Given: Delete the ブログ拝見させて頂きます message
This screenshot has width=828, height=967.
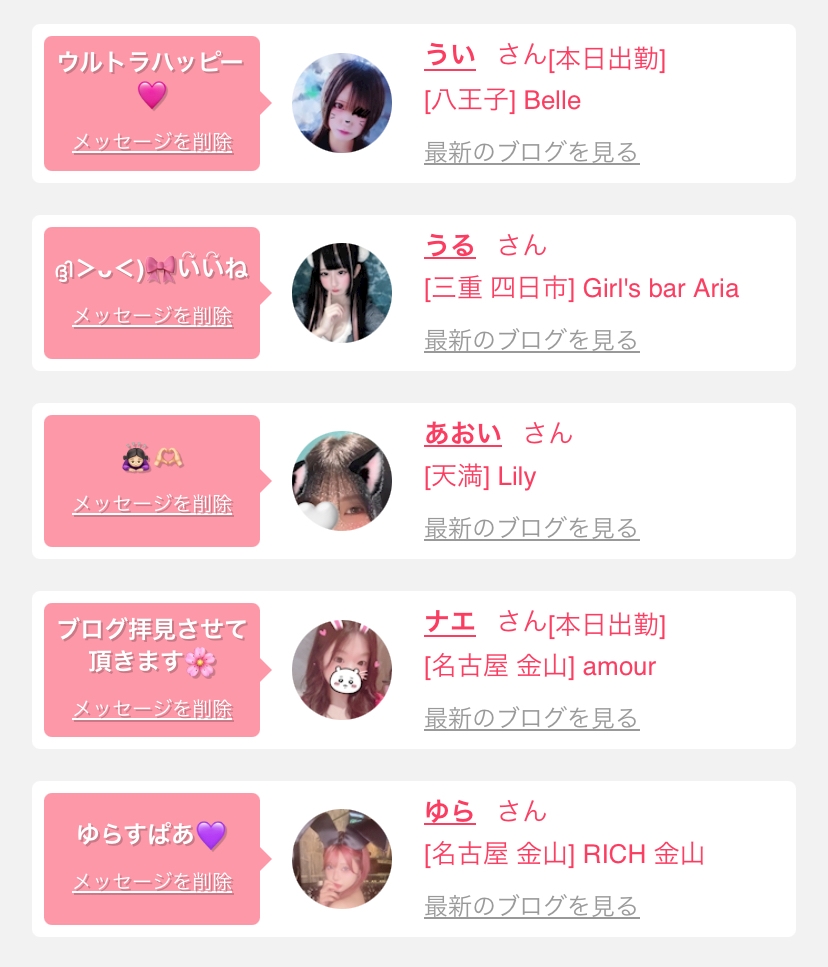Looking at the screenshot, I should click(x=152, y=709).
